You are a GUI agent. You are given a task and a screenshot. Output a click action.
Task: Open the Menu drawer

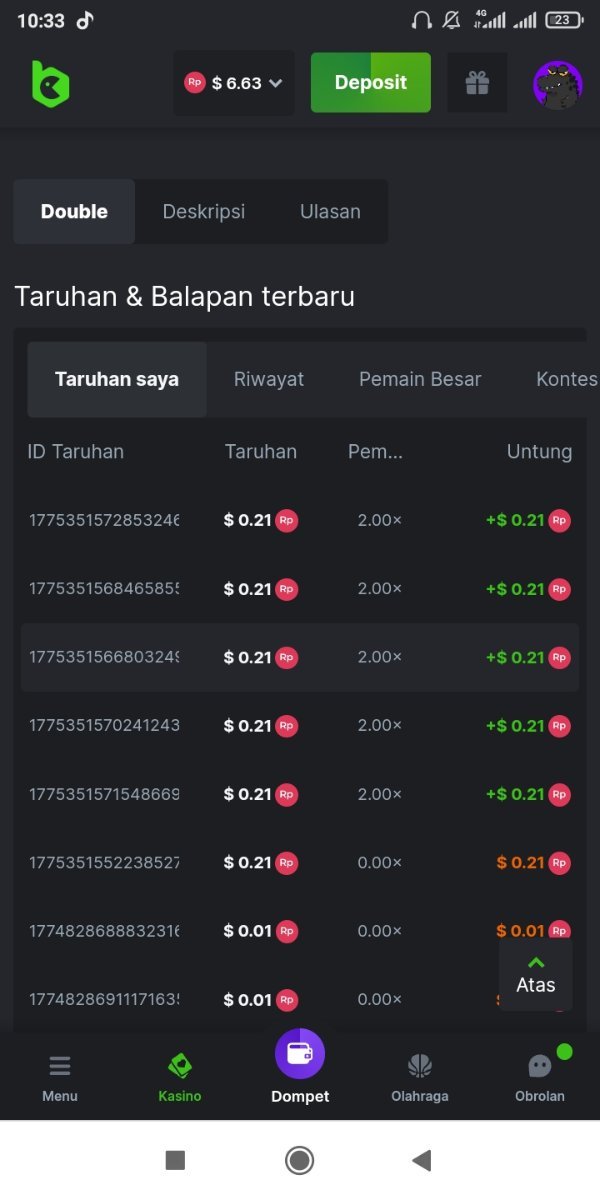60,1077
